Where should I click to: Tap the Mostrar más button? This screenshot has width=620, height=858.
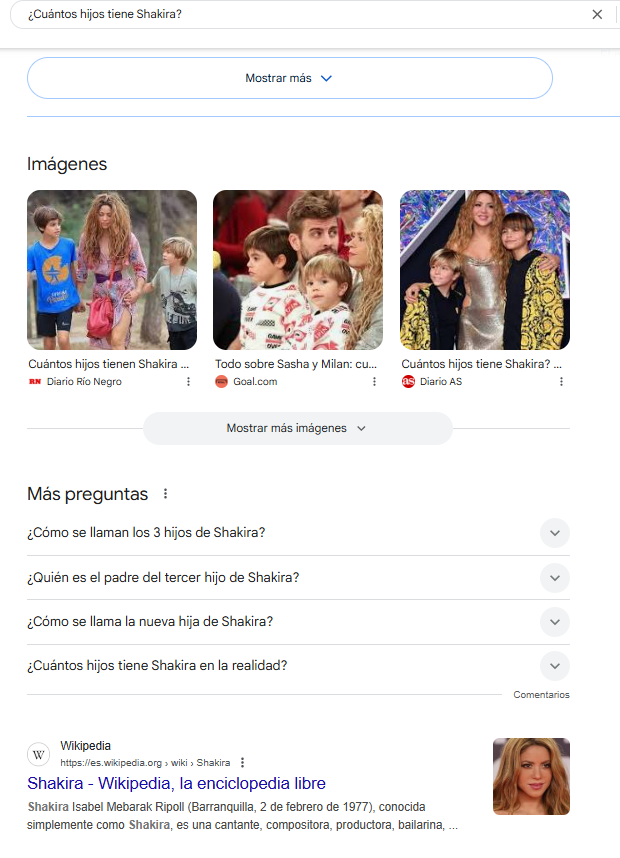[x=289, y=78]
